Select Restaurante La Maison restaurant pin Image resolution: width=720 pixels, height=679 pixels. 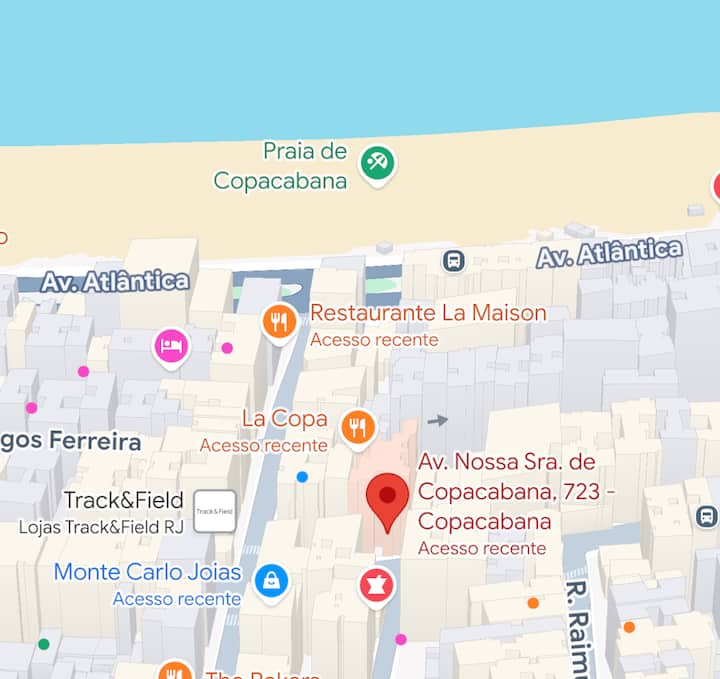click(x=279, y=322)
